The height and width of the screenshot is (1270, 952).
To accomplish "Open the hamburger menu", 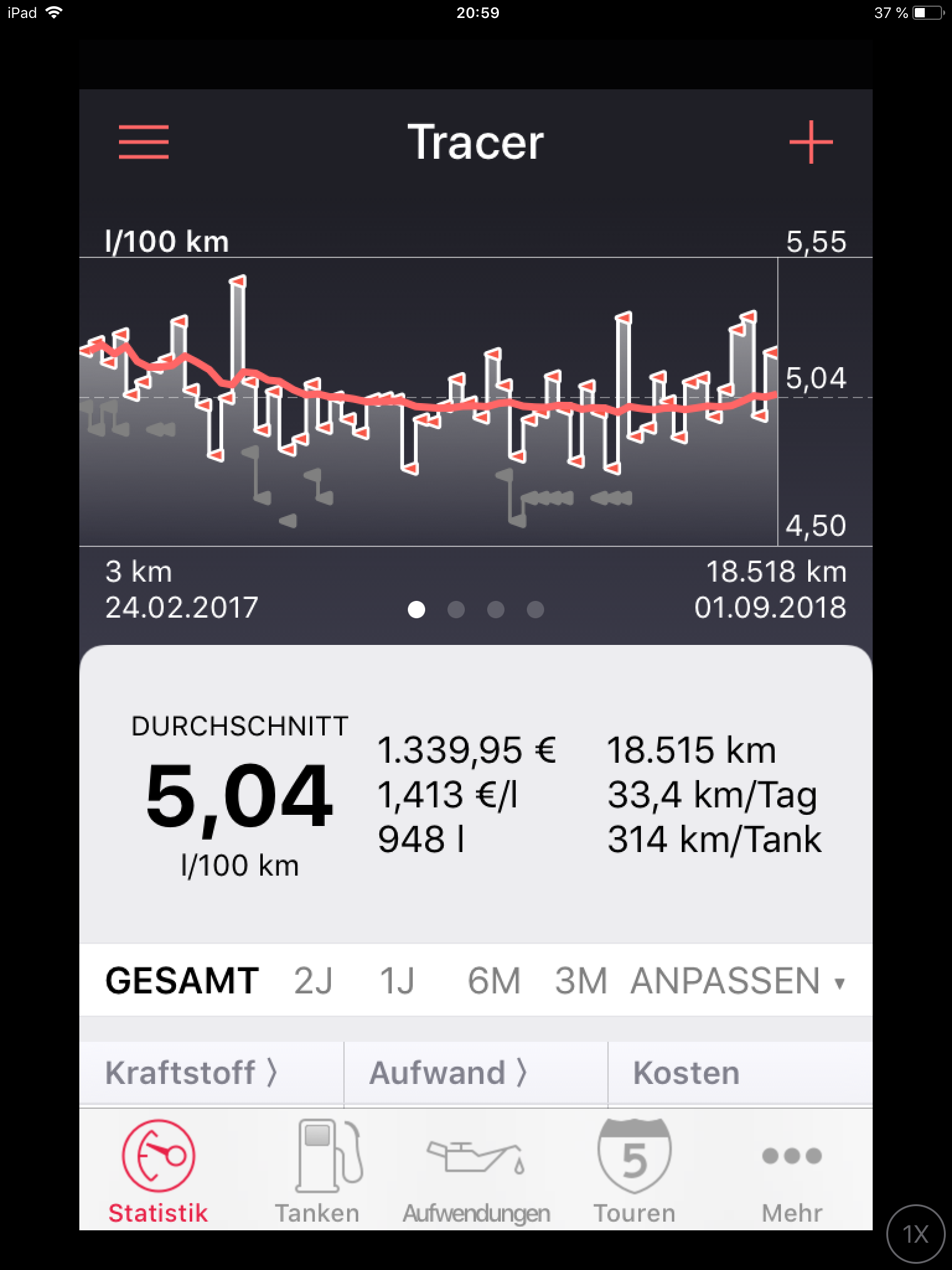I will click(143, 142).
